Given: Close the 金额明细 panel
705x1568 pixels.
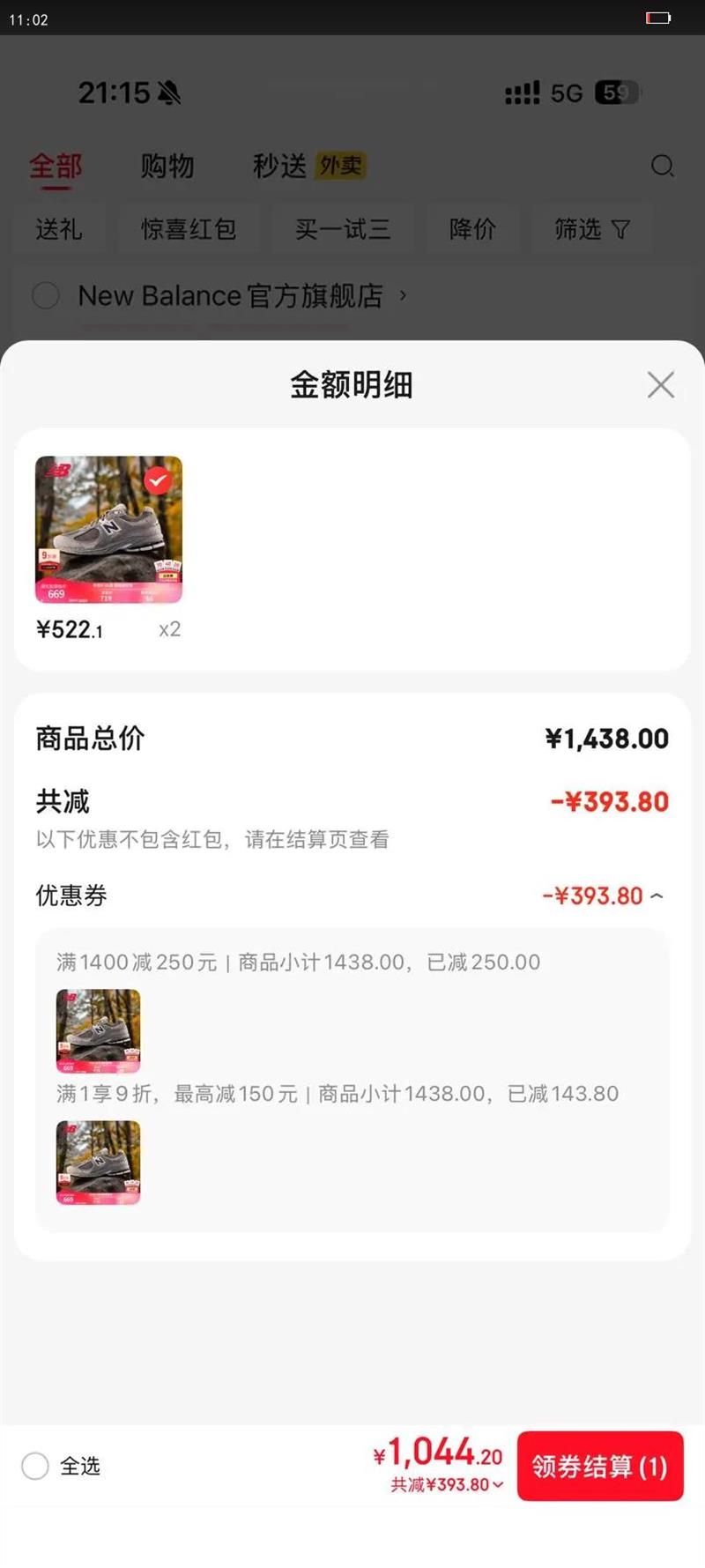Looking at the screenshot, I should coord(660,385).
